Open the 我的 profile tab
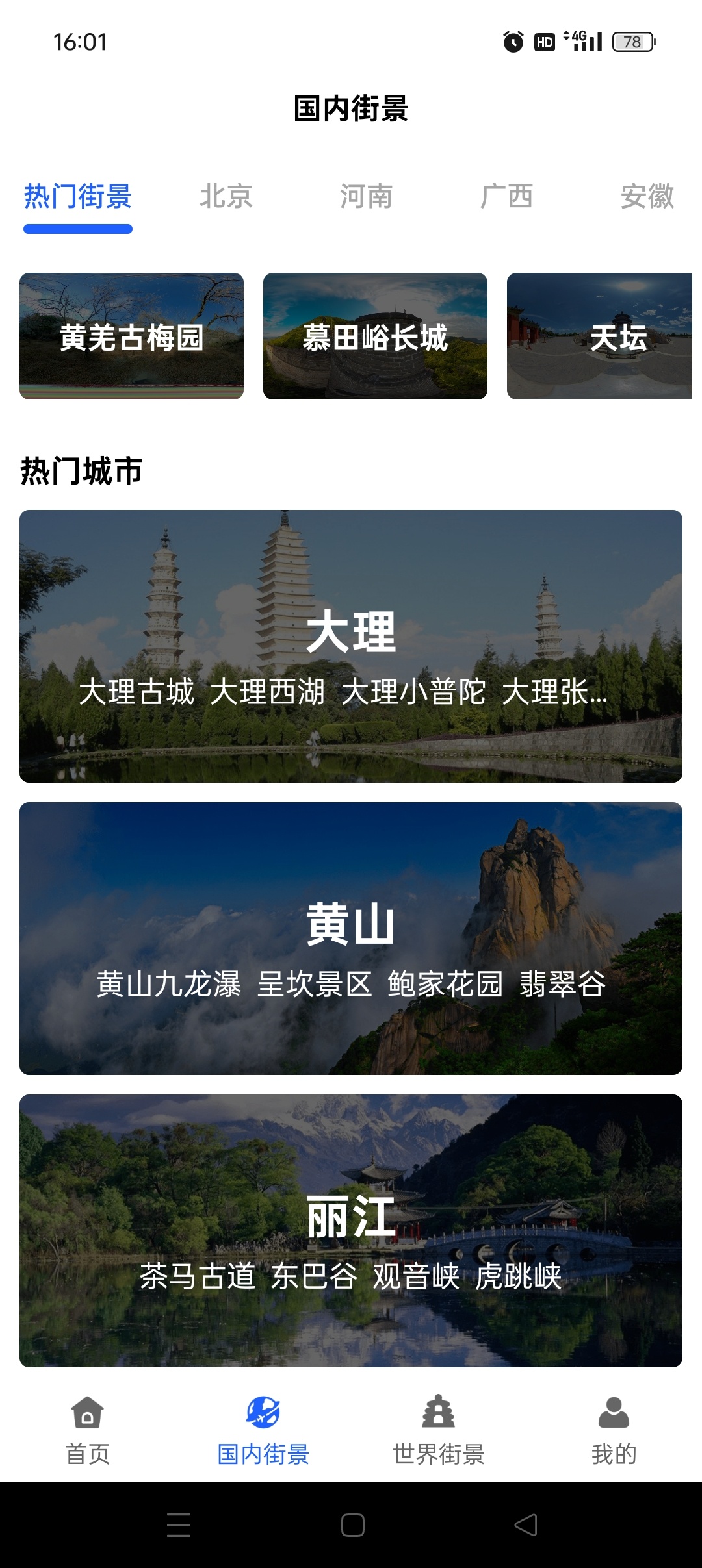The height and width of the screenshot is (1568, 702). 614,1429
